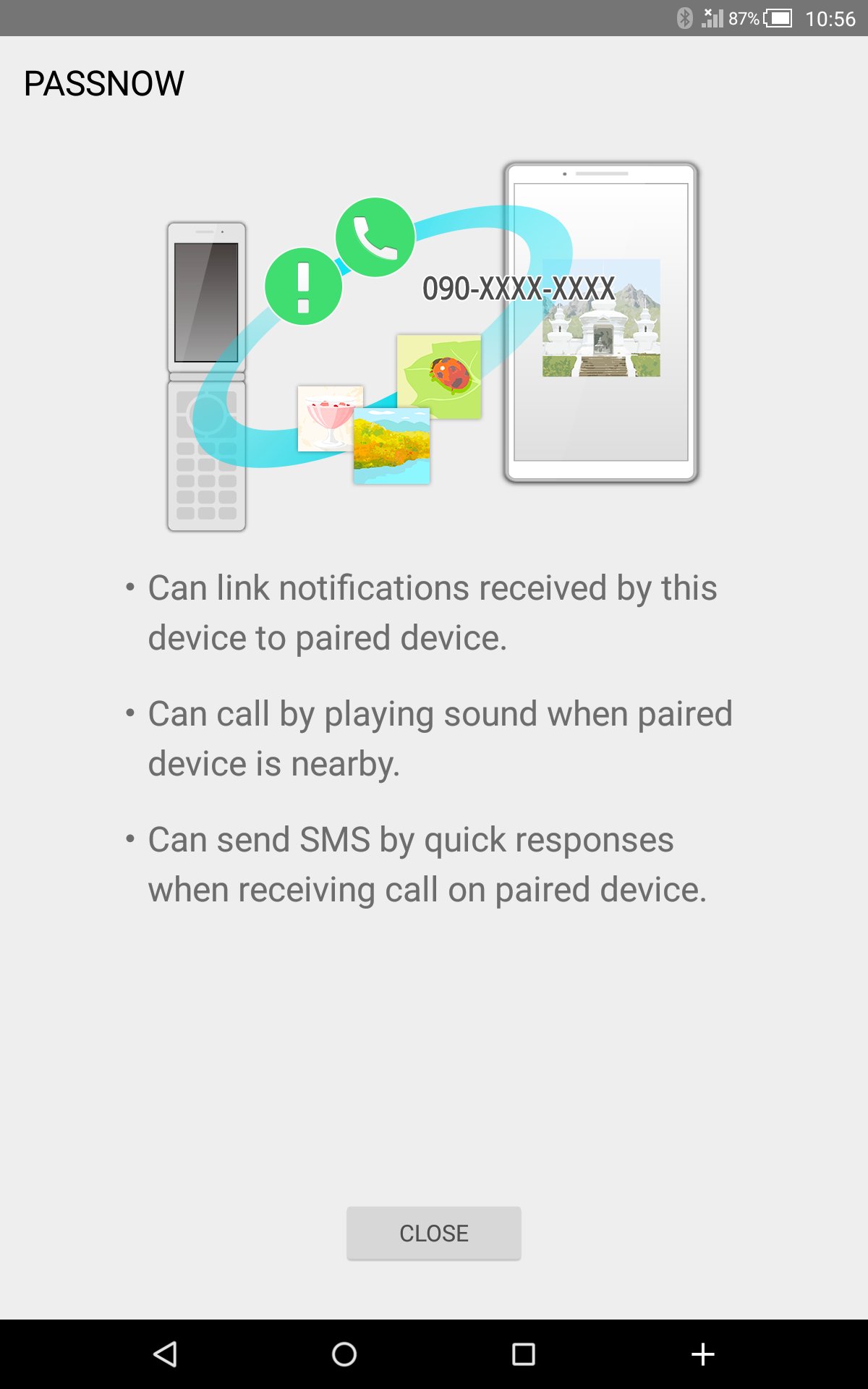Go to the home screen
Image resolution: width=868 pixels, height=1389 pixels.
344,1354
